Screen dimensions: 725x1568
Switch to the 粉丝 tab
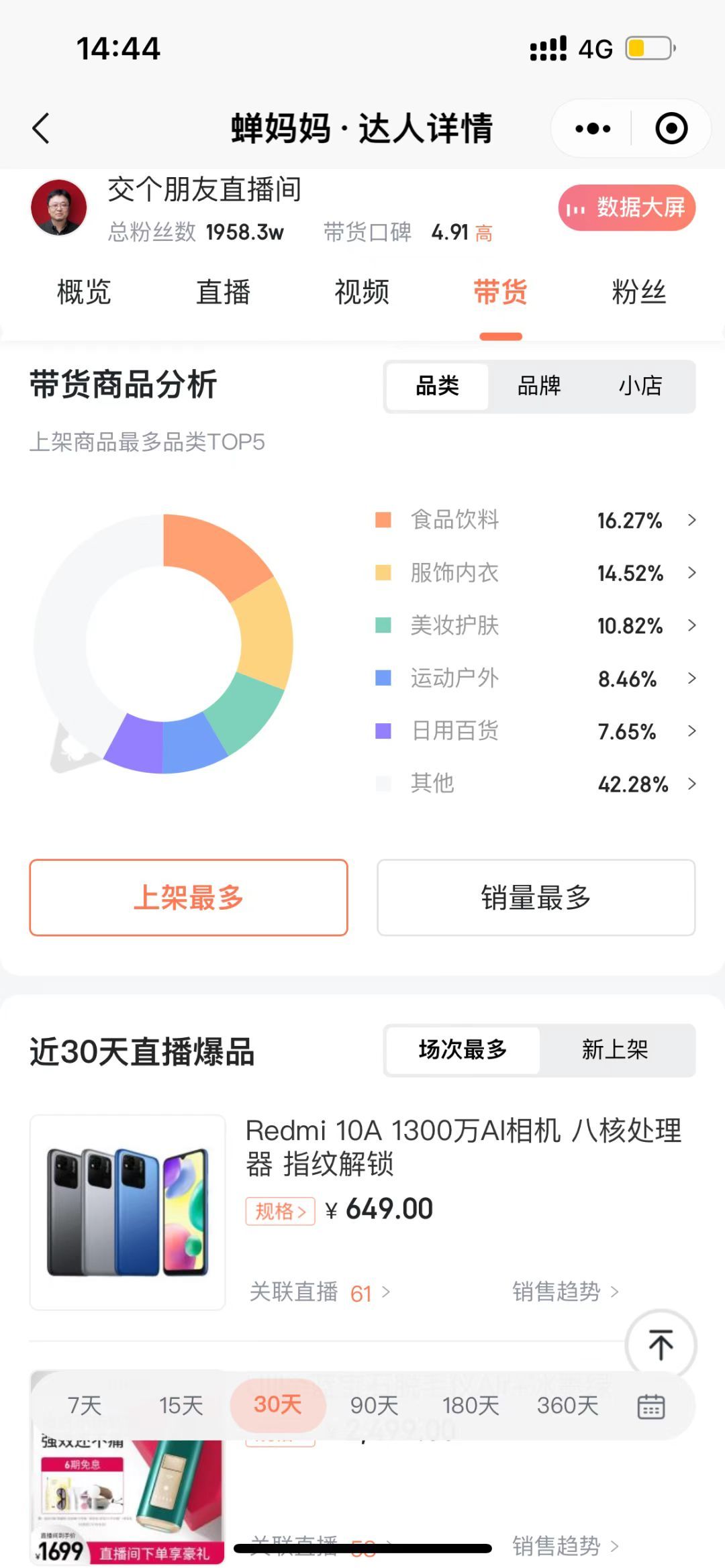click(639, 293)
